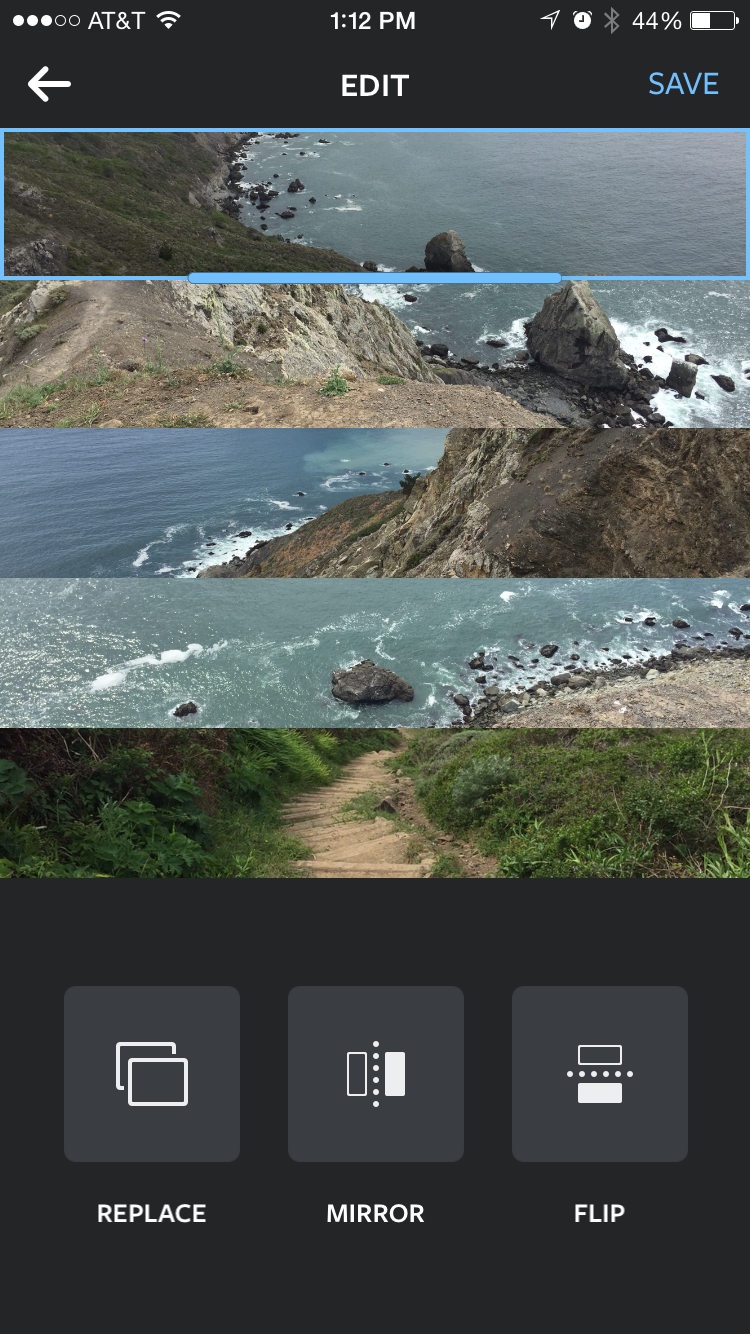The width and height of the screenshot is (750, 1334).
Task: Mirror the selected photo
Action: tap(376, 1074)
